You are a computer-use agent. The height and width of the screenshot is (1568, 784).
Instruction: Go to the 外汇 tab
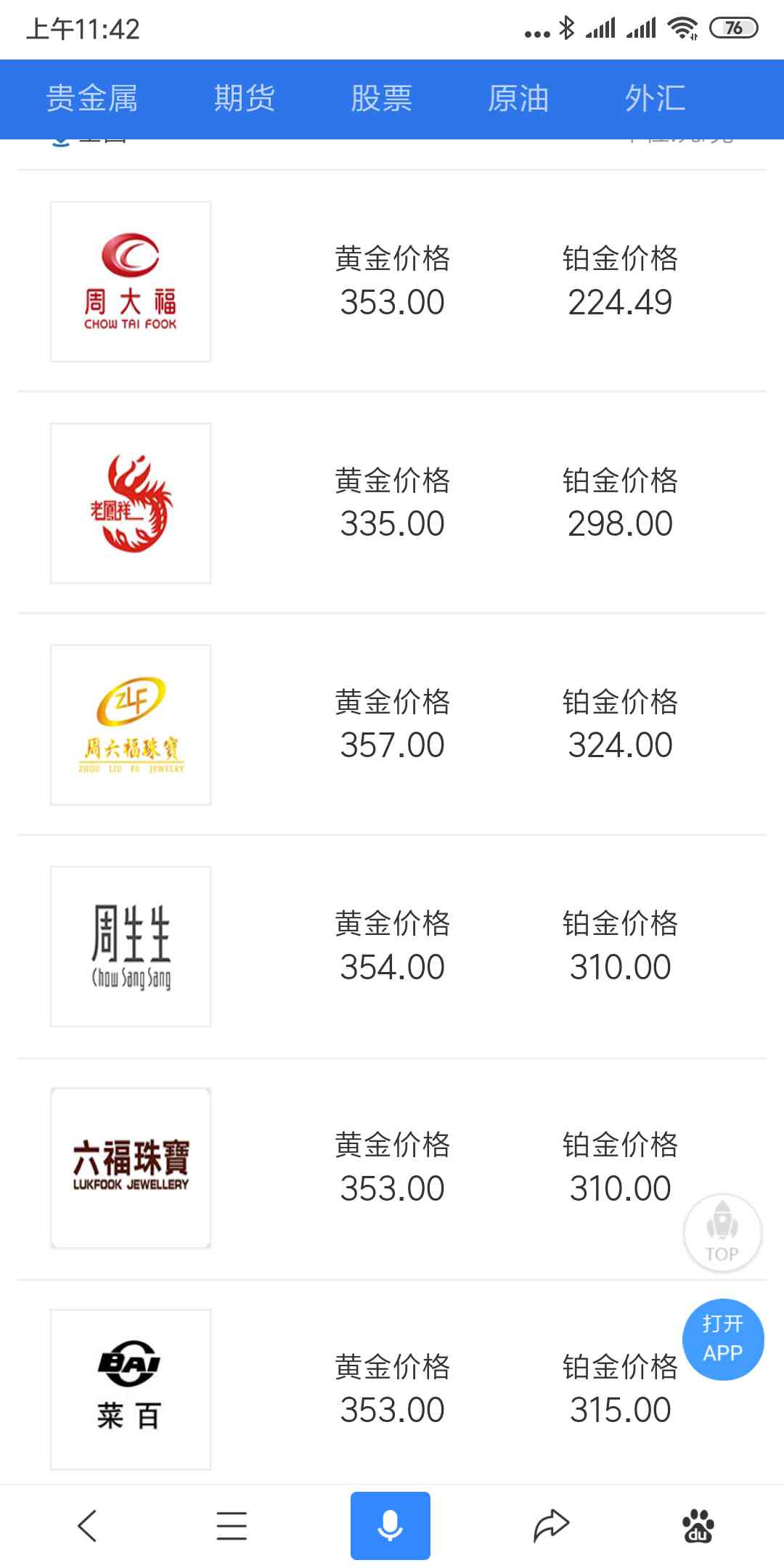click(x=655, y=99)
